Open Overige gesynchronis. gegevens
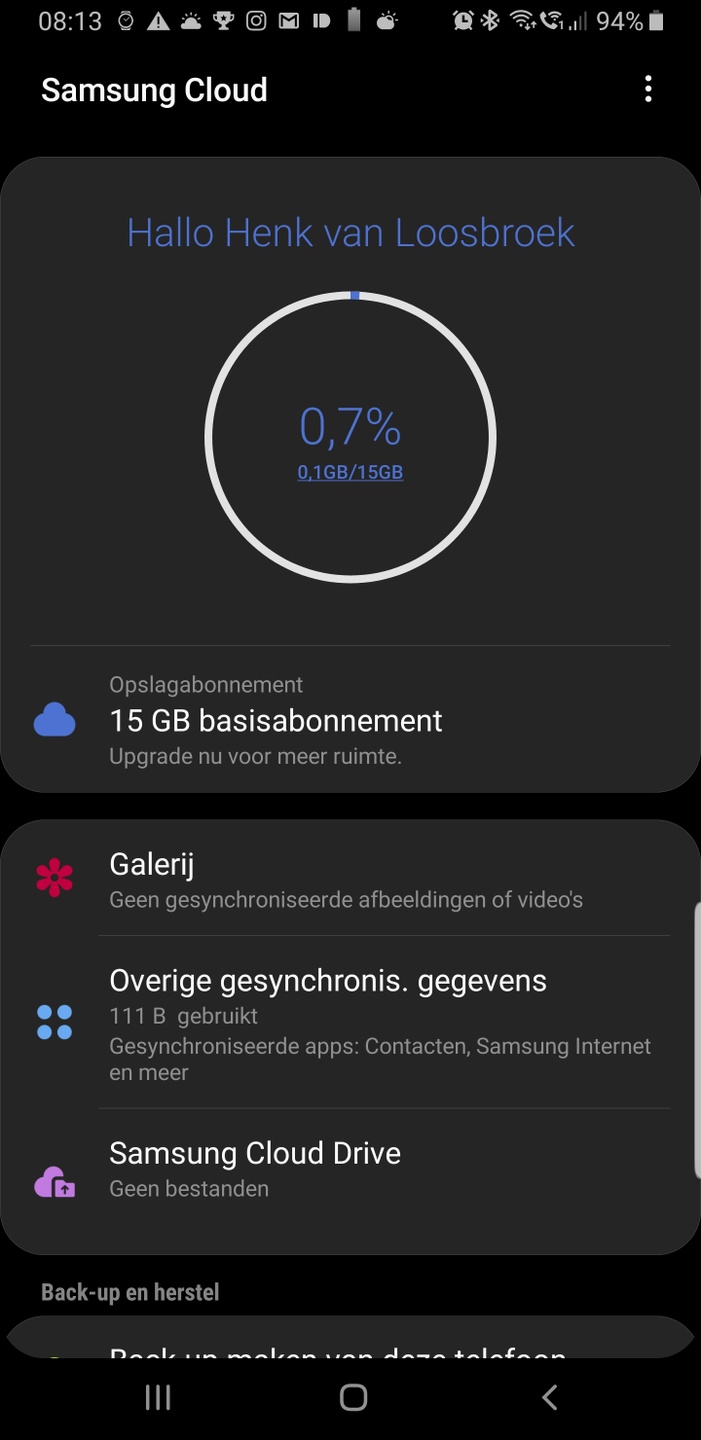Viewport: 701px width, 1440px height. 350,1023
